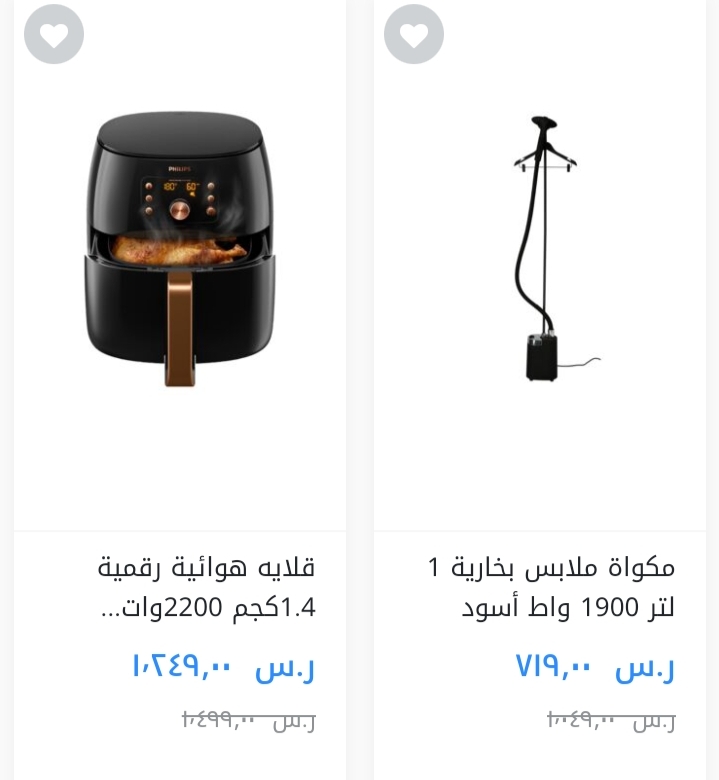Screen dimensions: 719x780
Task: Favorite the black garment steamer
Action: 414,35
